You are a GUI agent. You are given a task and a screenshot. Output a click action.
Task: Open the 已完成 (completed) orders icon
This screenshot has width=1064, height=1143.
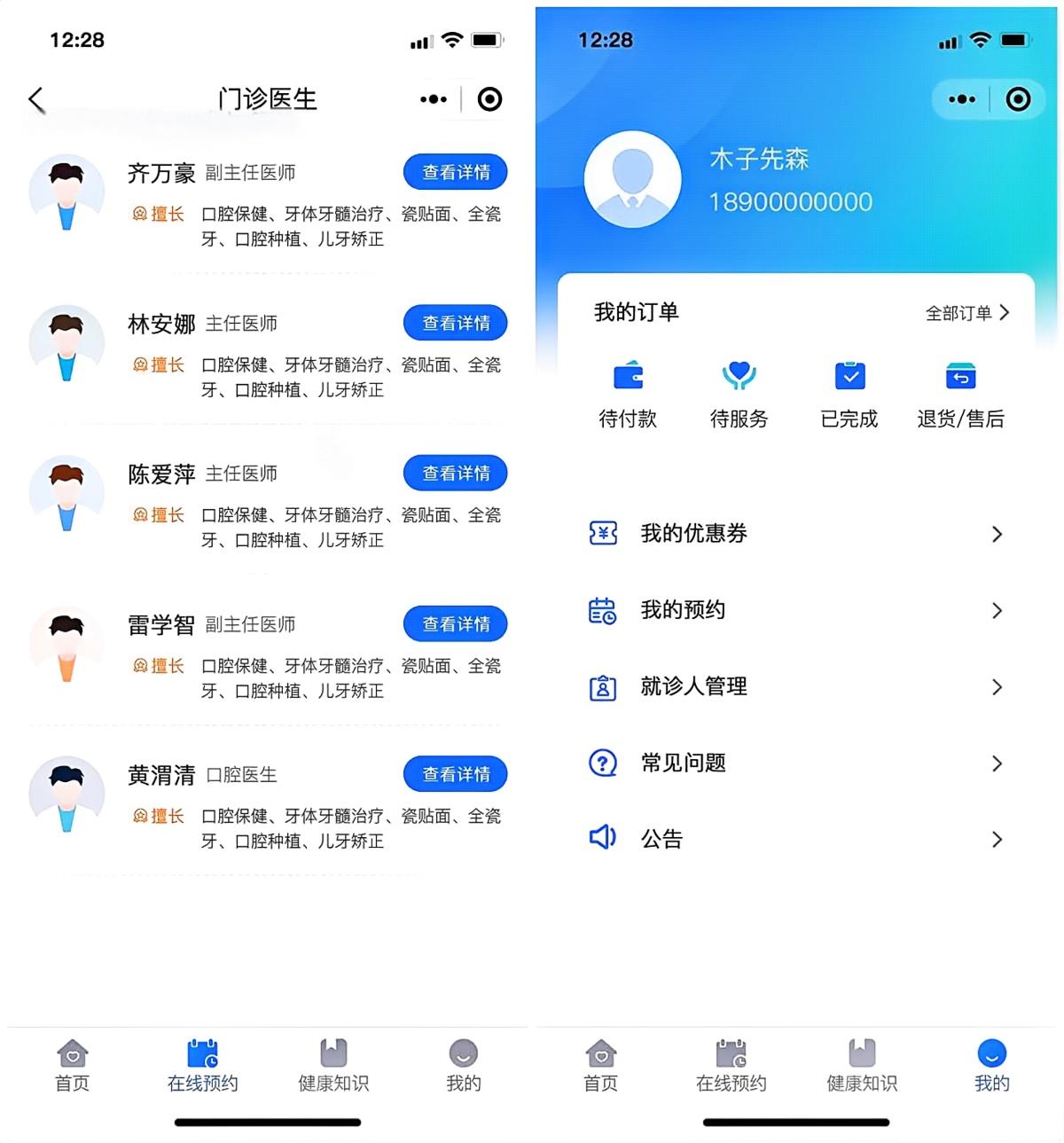pyautogui.click(x=849, y=376)
